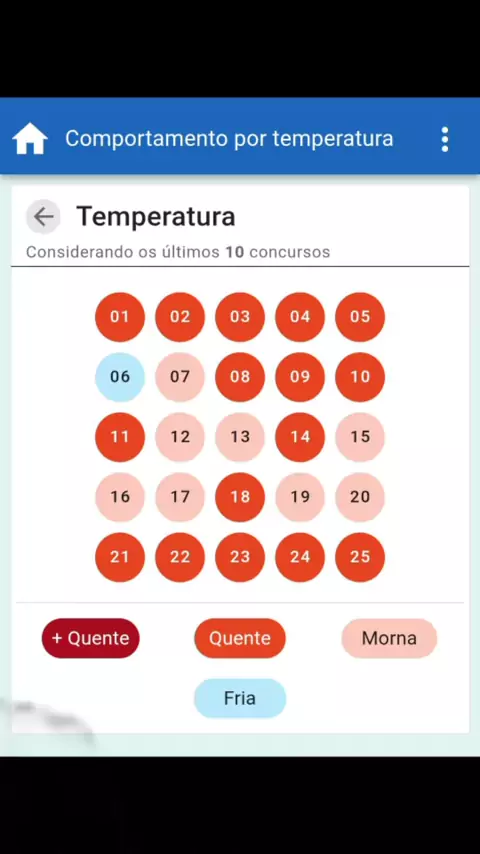Select the + Quente chip

coord(90,638)
